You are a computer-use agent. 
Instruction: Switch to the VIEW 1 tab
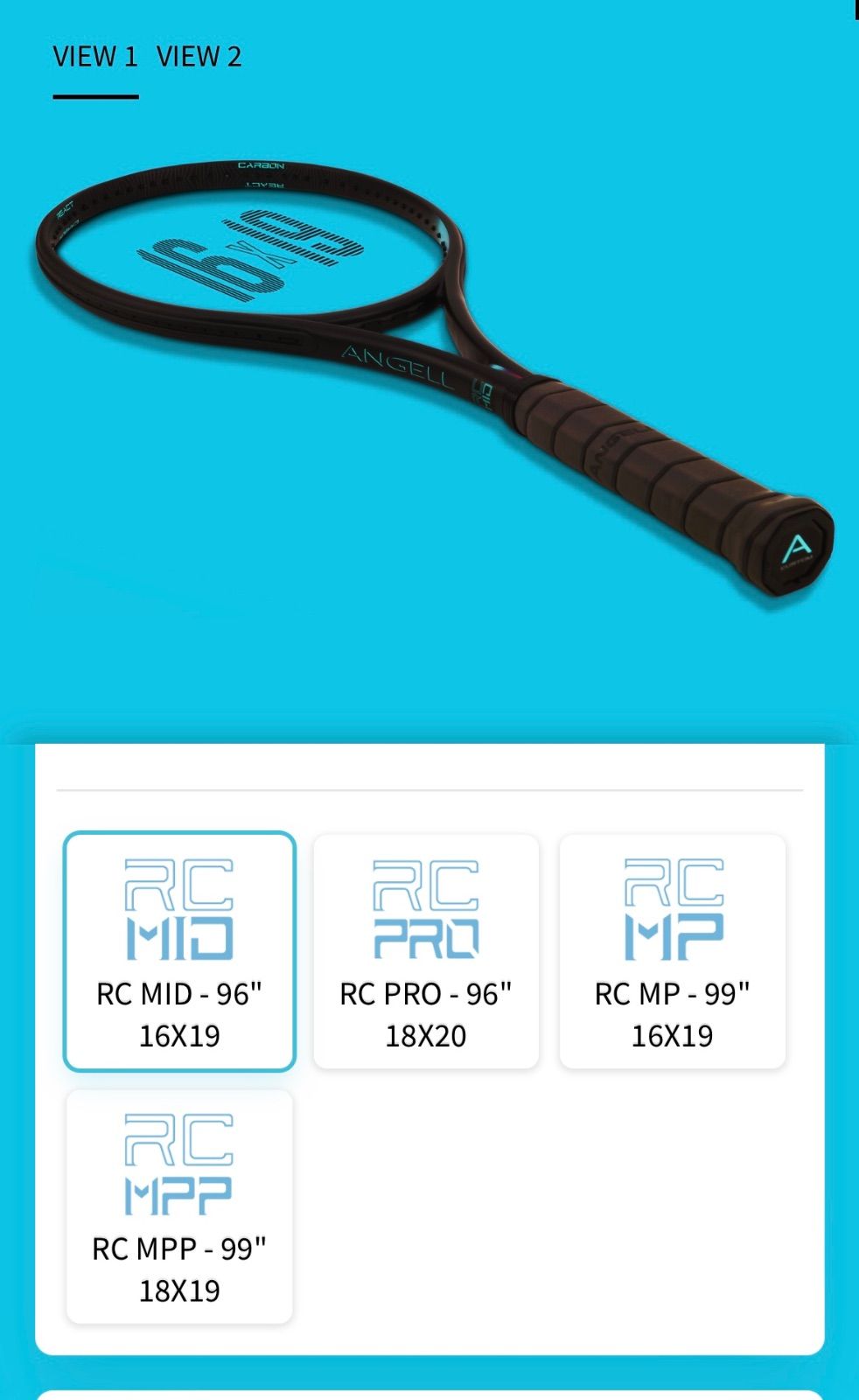(x=94, y=57)
